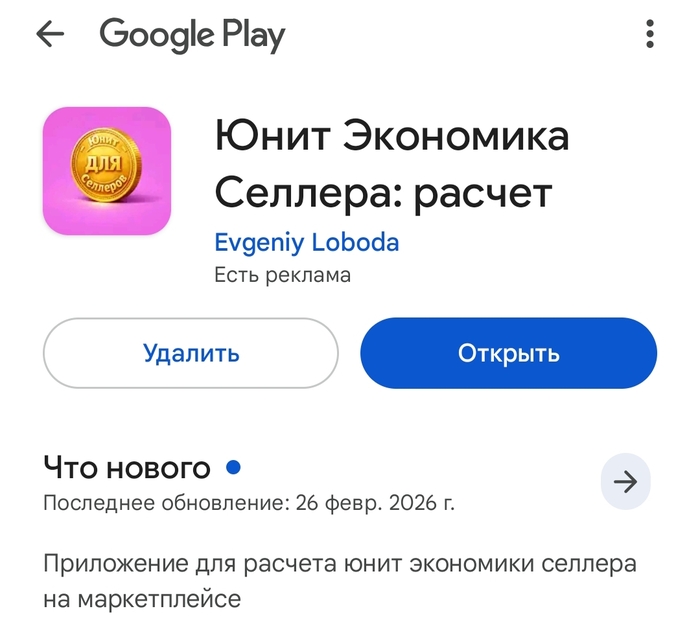Open developer page Evgeniy Loboda
700x635 pixels.
306,242
